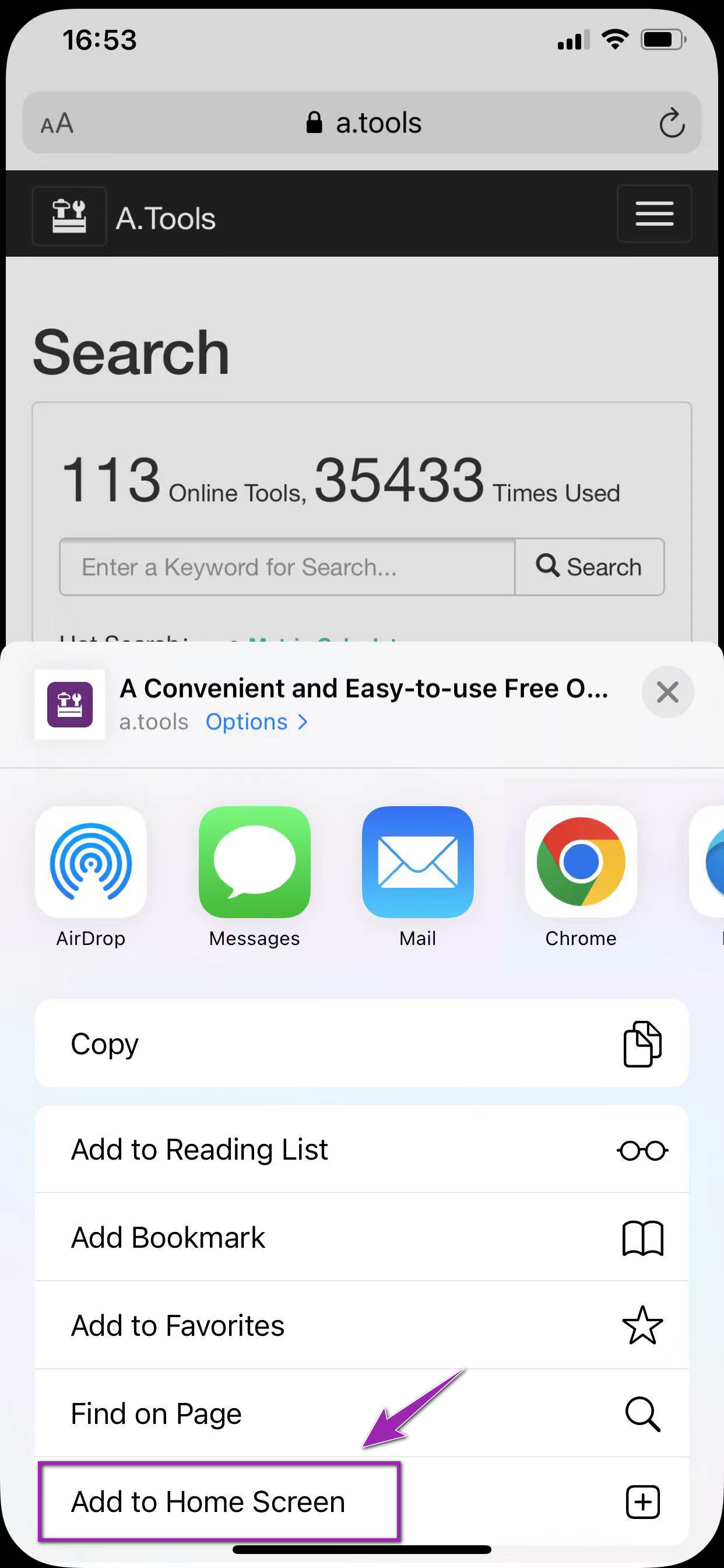The width and height of the screenshot is (724, 1568).
Task: Open share Options link
Action: [256, 722]
